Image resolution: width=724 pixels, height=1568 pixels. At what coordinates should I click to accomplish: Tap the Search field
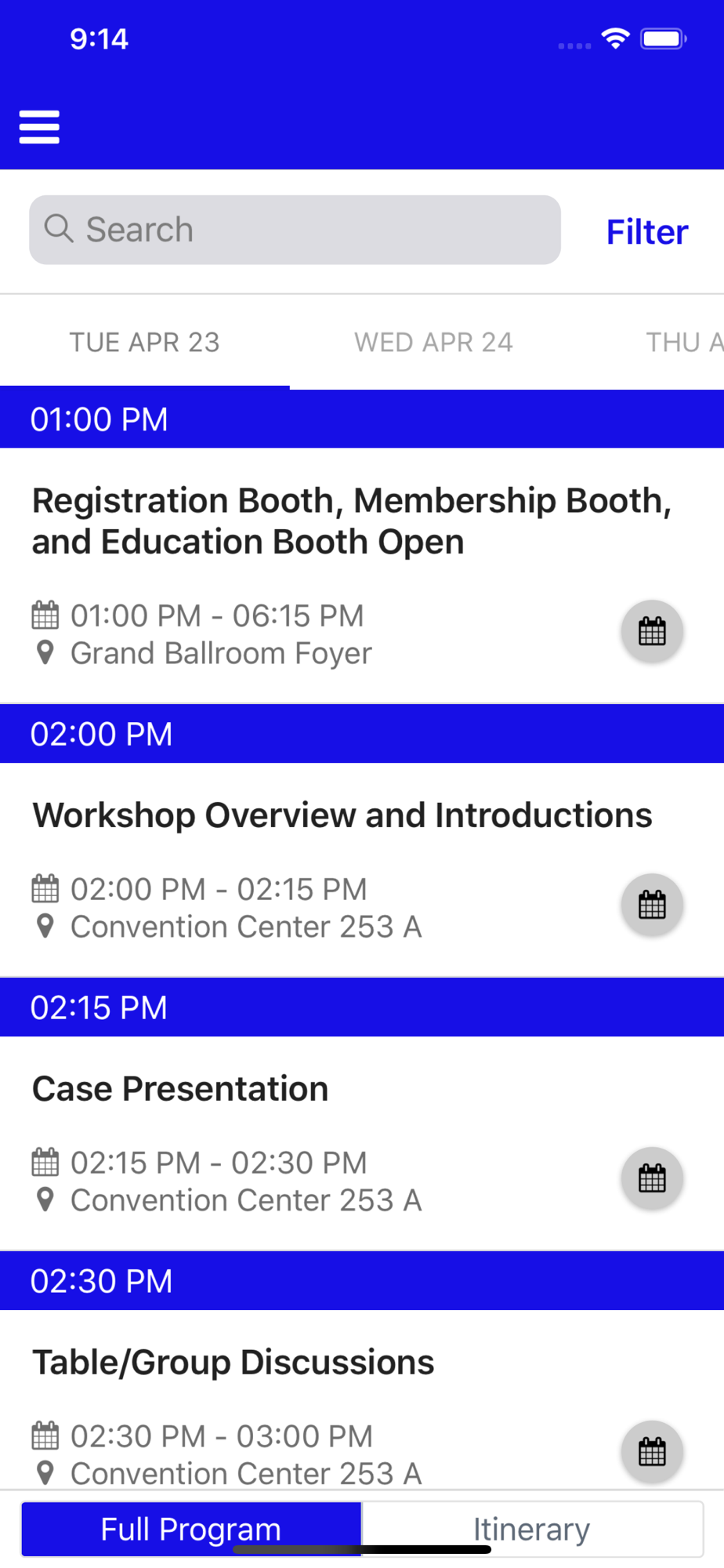point(295,230)
